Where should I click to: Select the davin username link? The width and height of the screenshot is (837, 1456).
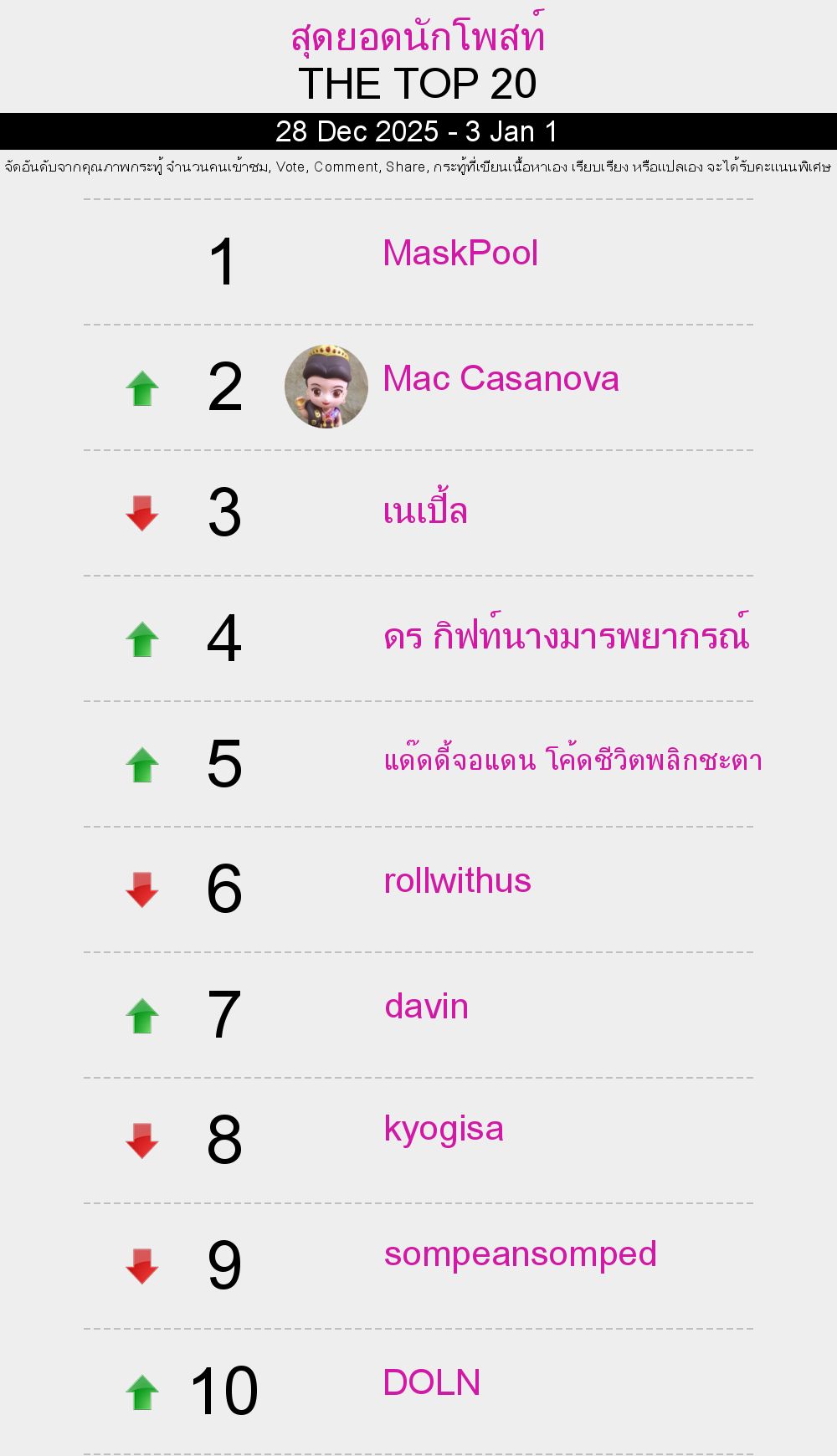tap(426, 1007)
